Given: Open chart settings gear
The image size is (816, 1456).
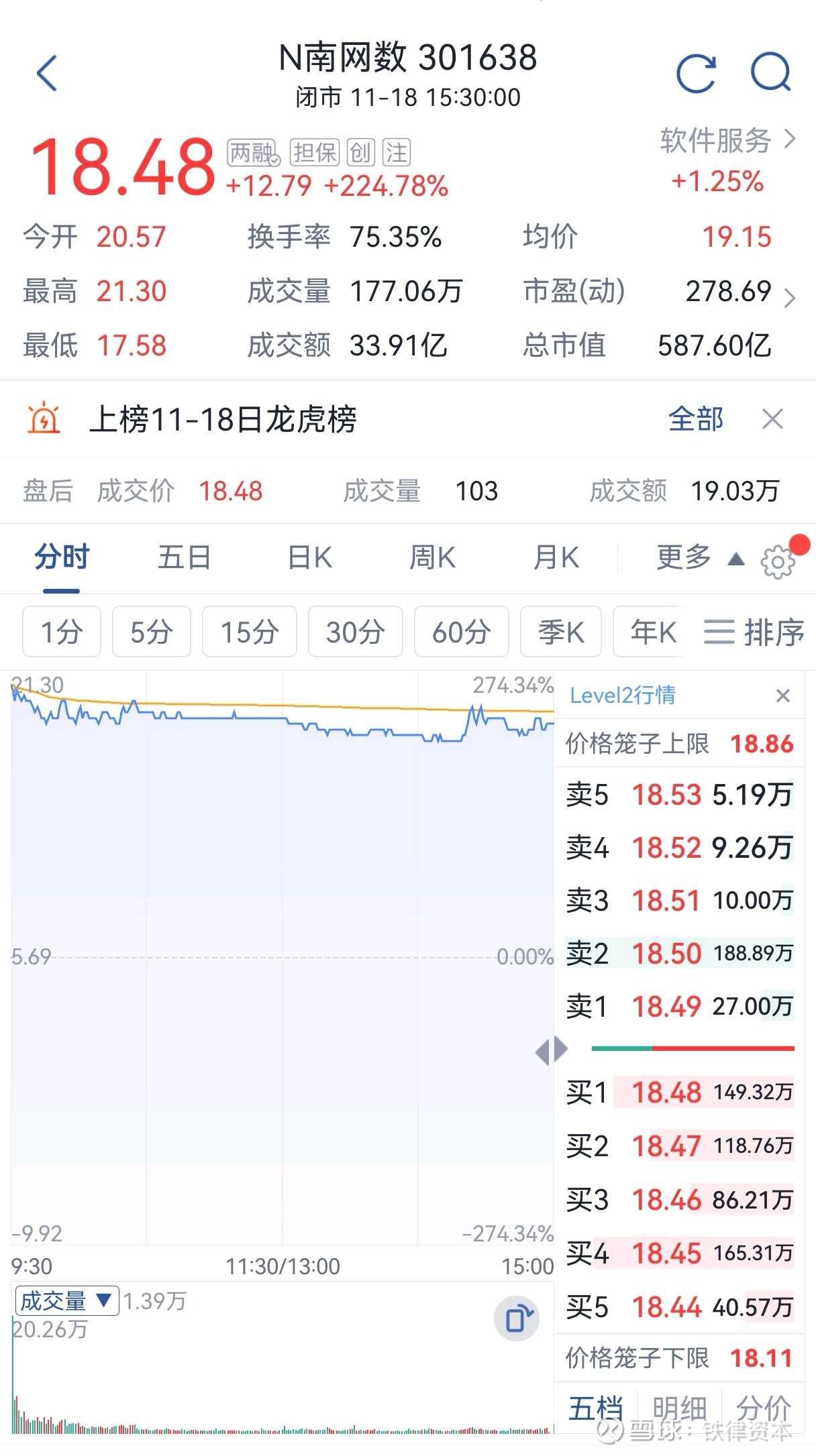Looking at the screenshot, I should (x=778, y=561).
